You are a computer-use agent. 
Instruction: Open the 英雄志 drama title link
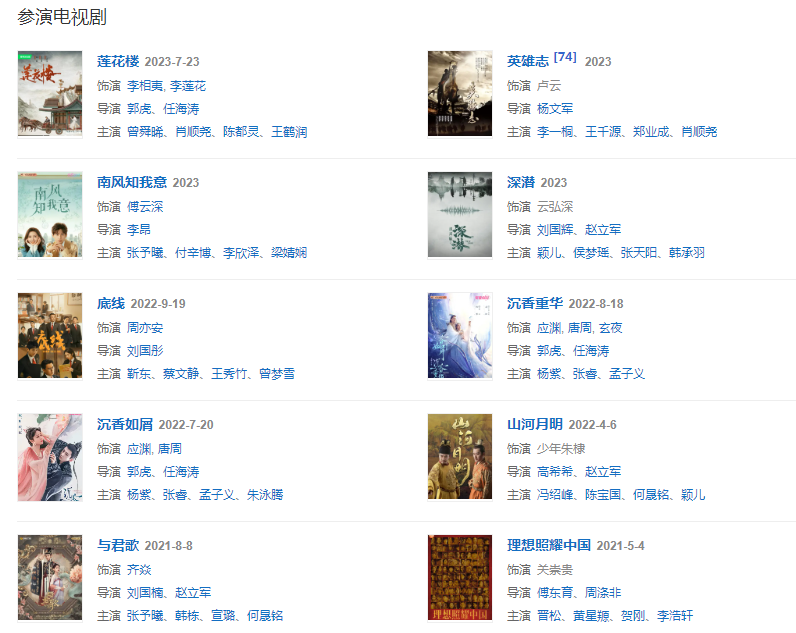tap(528, 61)
